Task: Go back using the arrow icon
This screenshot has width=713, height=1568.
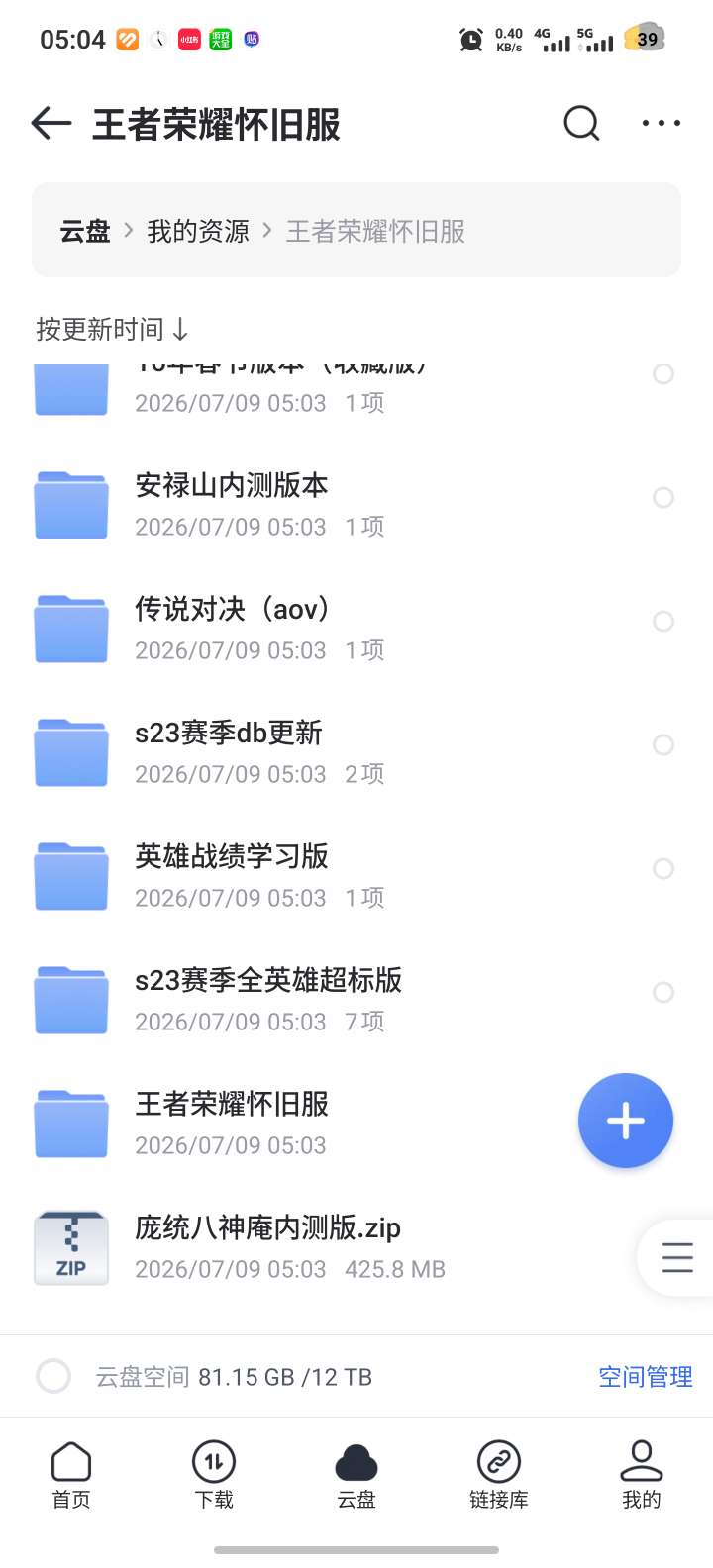Action: point(51,124)
